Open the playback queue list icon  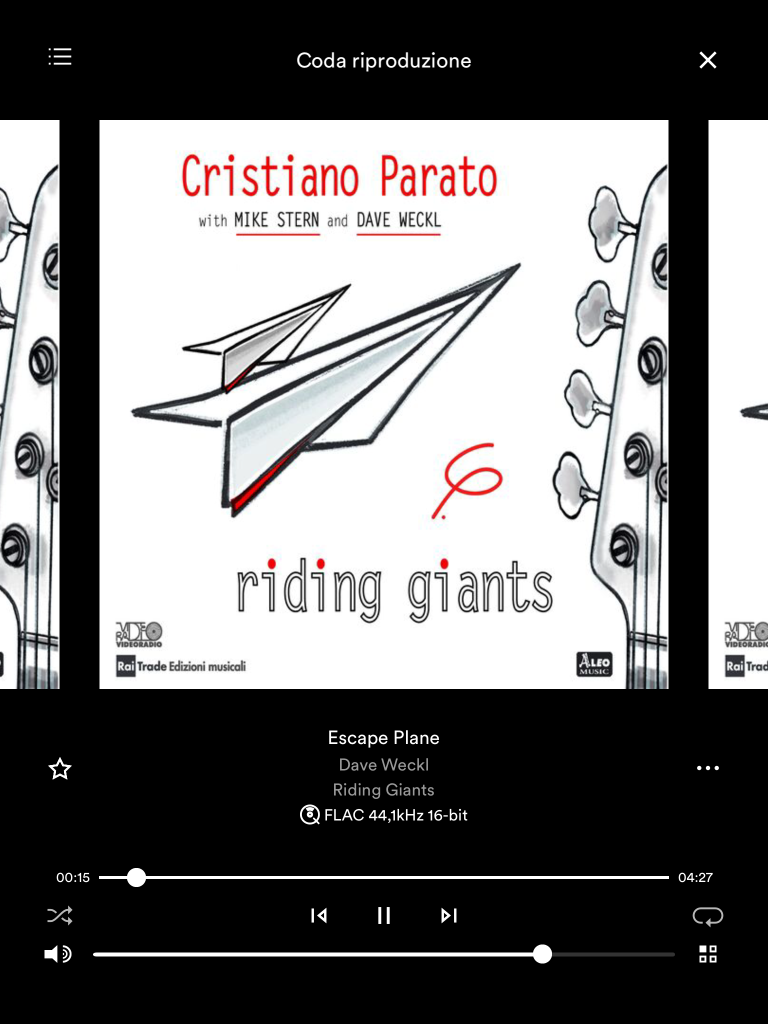click(x=60, y=57)
